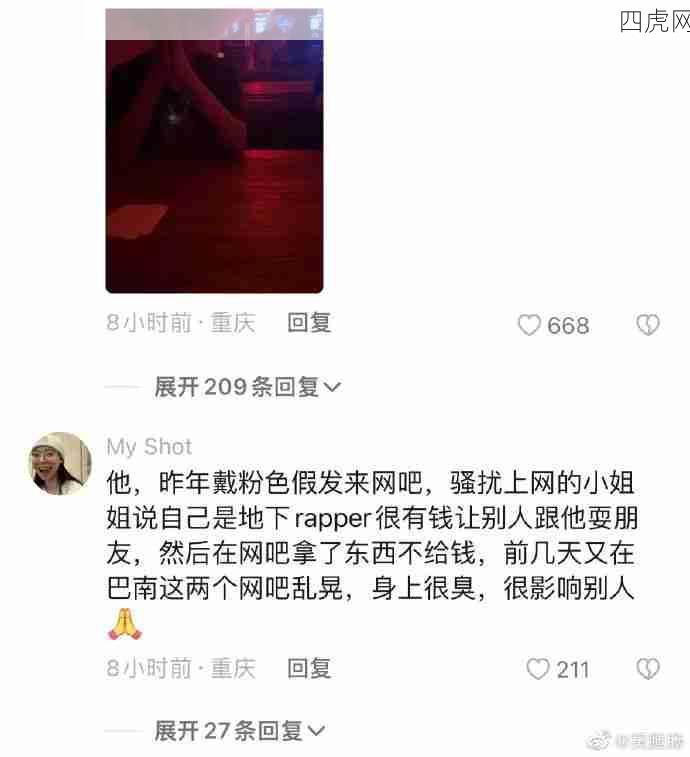Tap the My Shot username
This screenshot has width=690, height=757.
pos(149,446)
